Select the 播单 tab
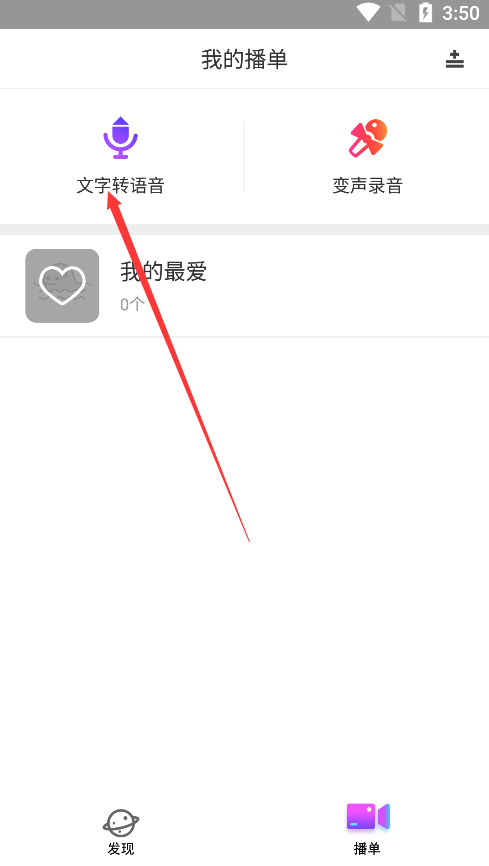Viewport: 489px width, 866px height. [x=367, y=829]
